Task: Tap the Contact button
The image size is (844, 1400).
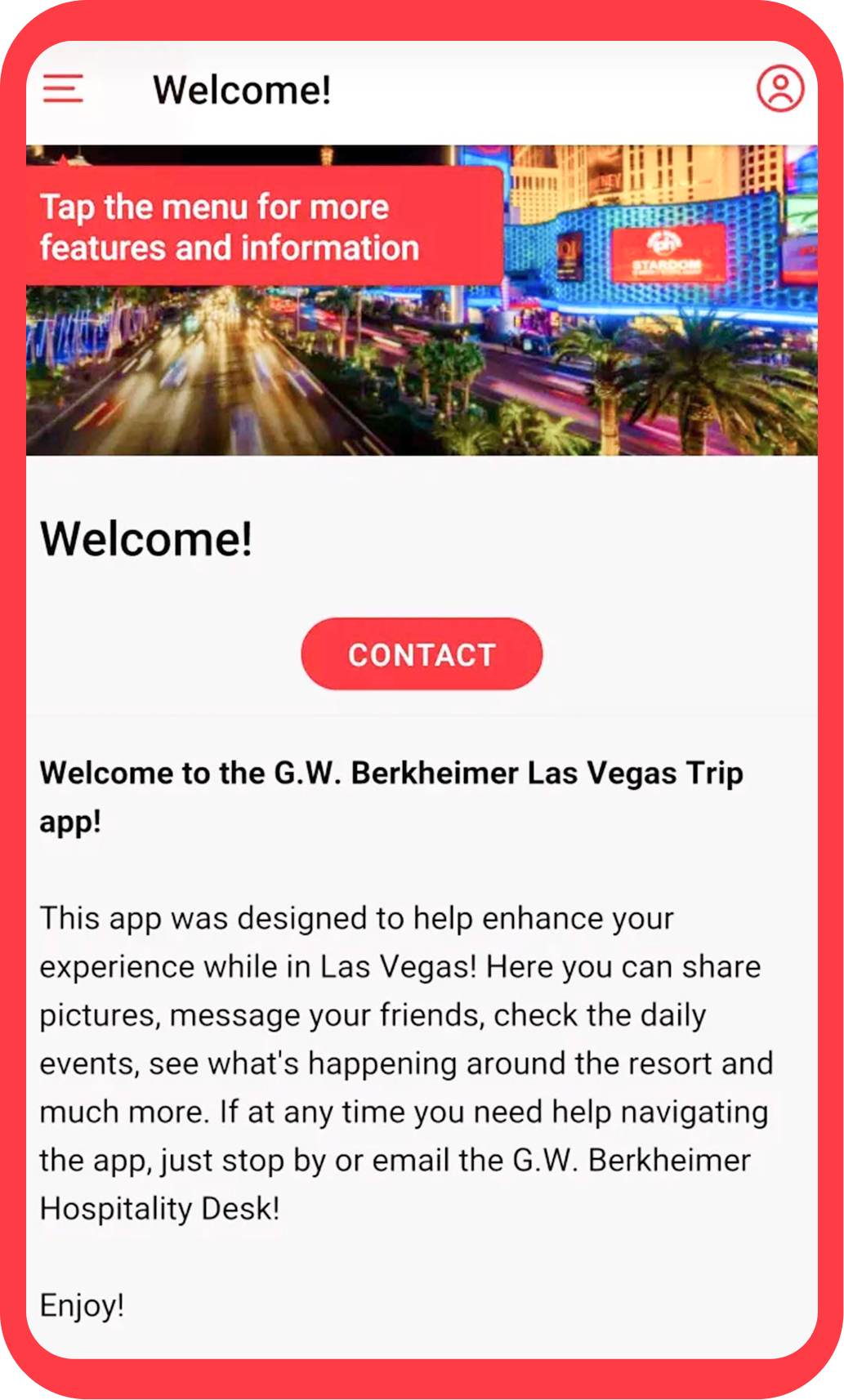Action: pyautogui.click(x=422, y=654)
